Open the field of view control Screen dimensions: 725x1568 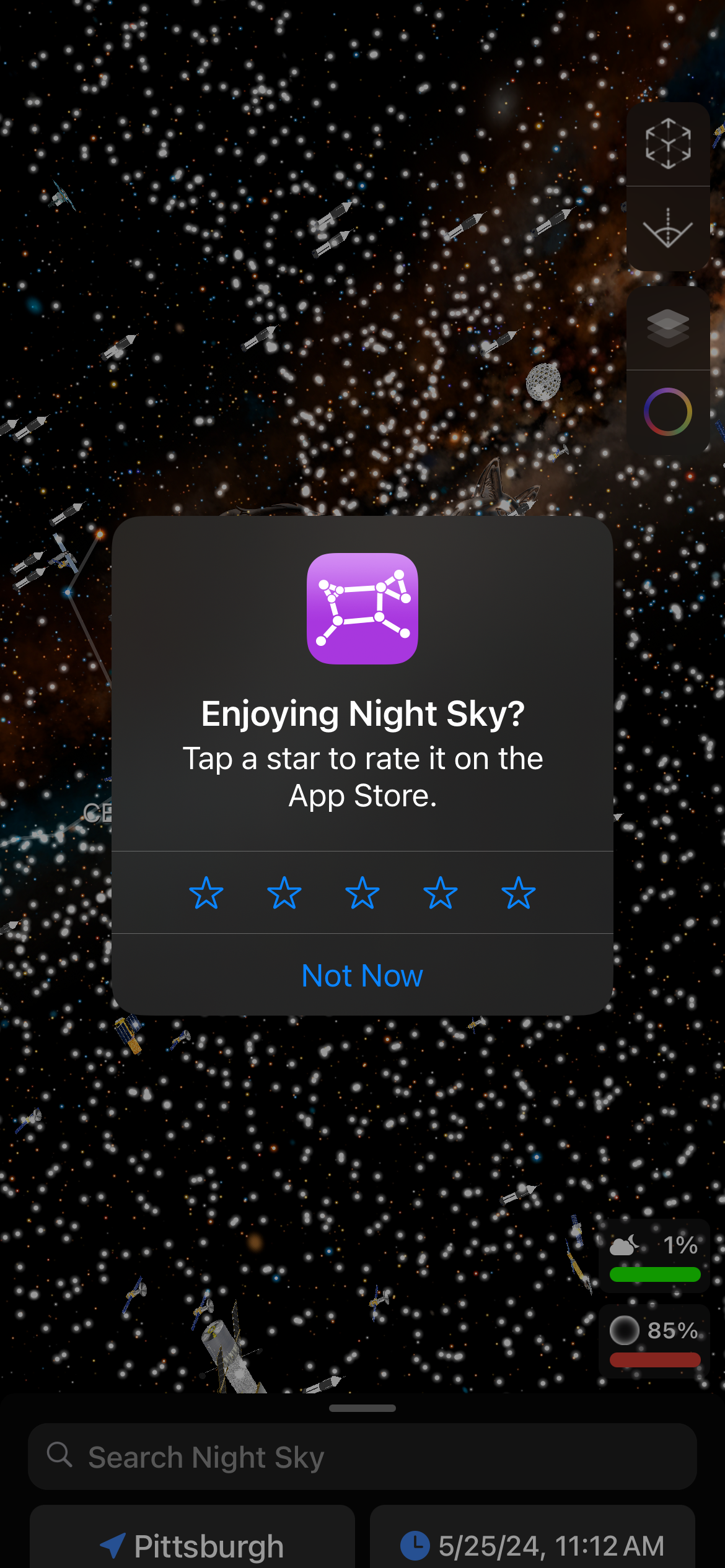[x=667, y=227]
